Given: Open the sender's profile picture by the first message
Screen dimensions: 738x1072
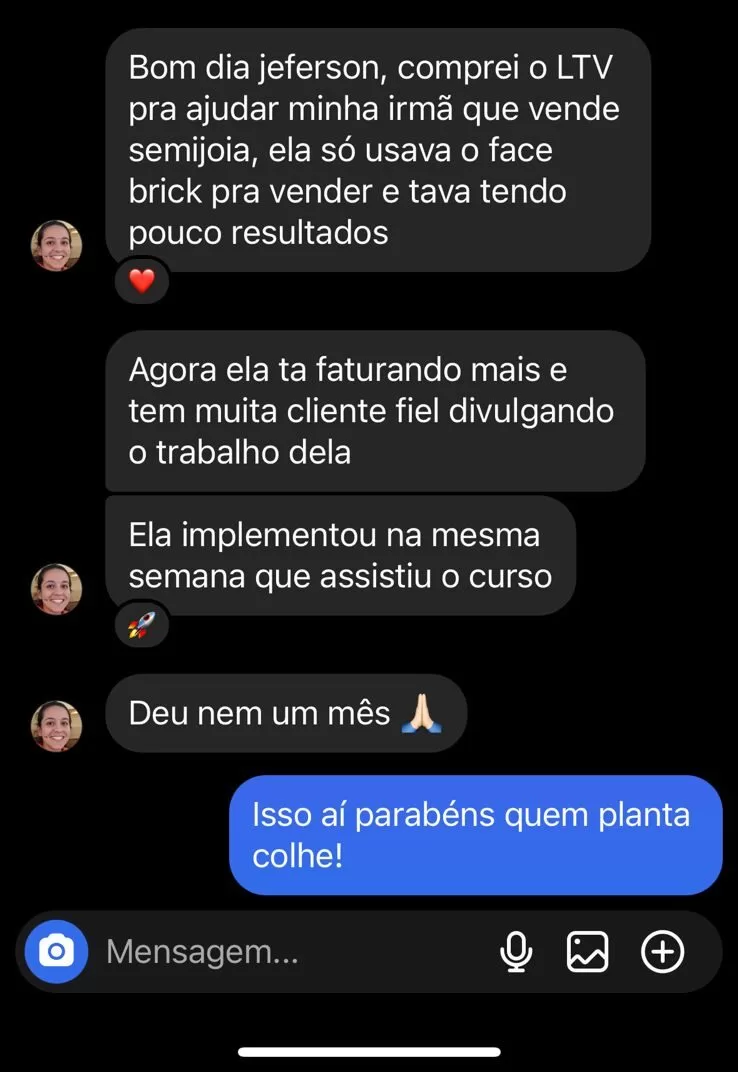Looking at the screenshot, I should click(56, 245).
